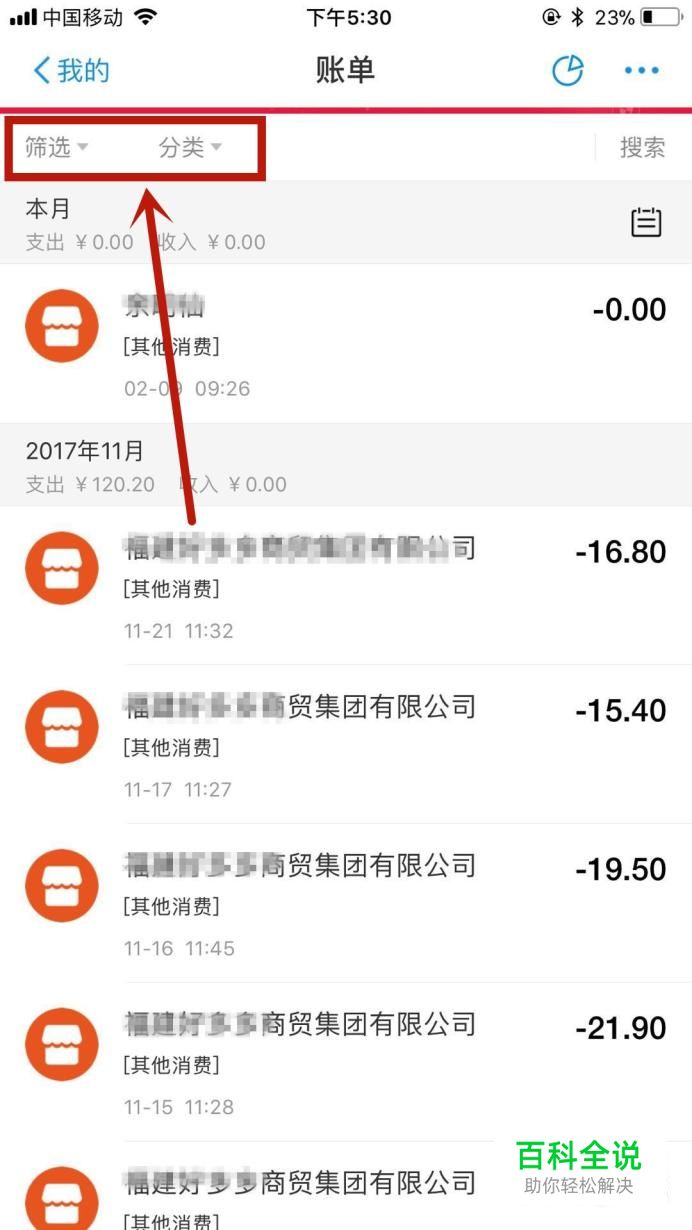Open the -21.90 transaction from 11-15

coord(346,1062)
